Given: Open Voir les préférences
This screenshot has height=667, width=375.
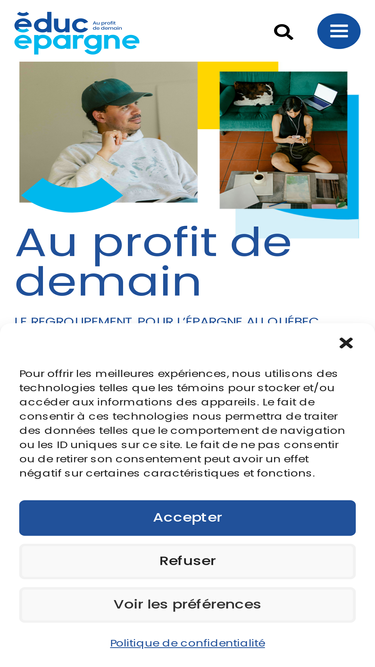Looking at the screenshot, I should (188, 604).
